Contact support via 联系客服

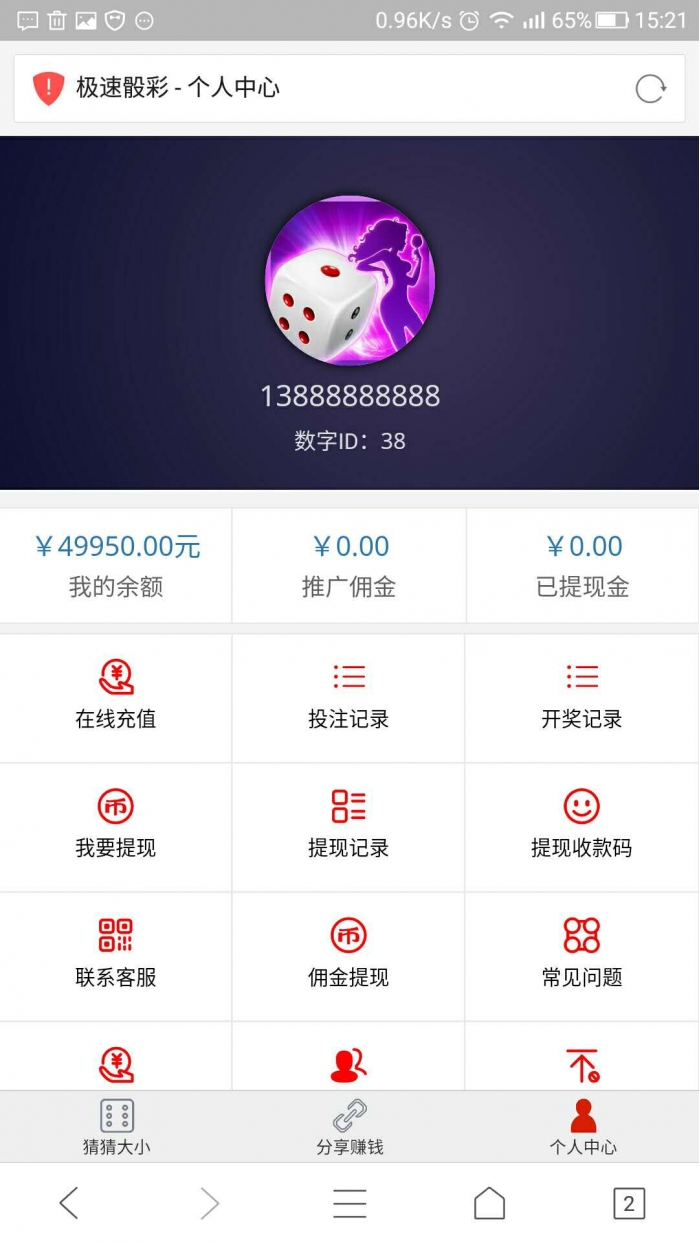point(116,955)
